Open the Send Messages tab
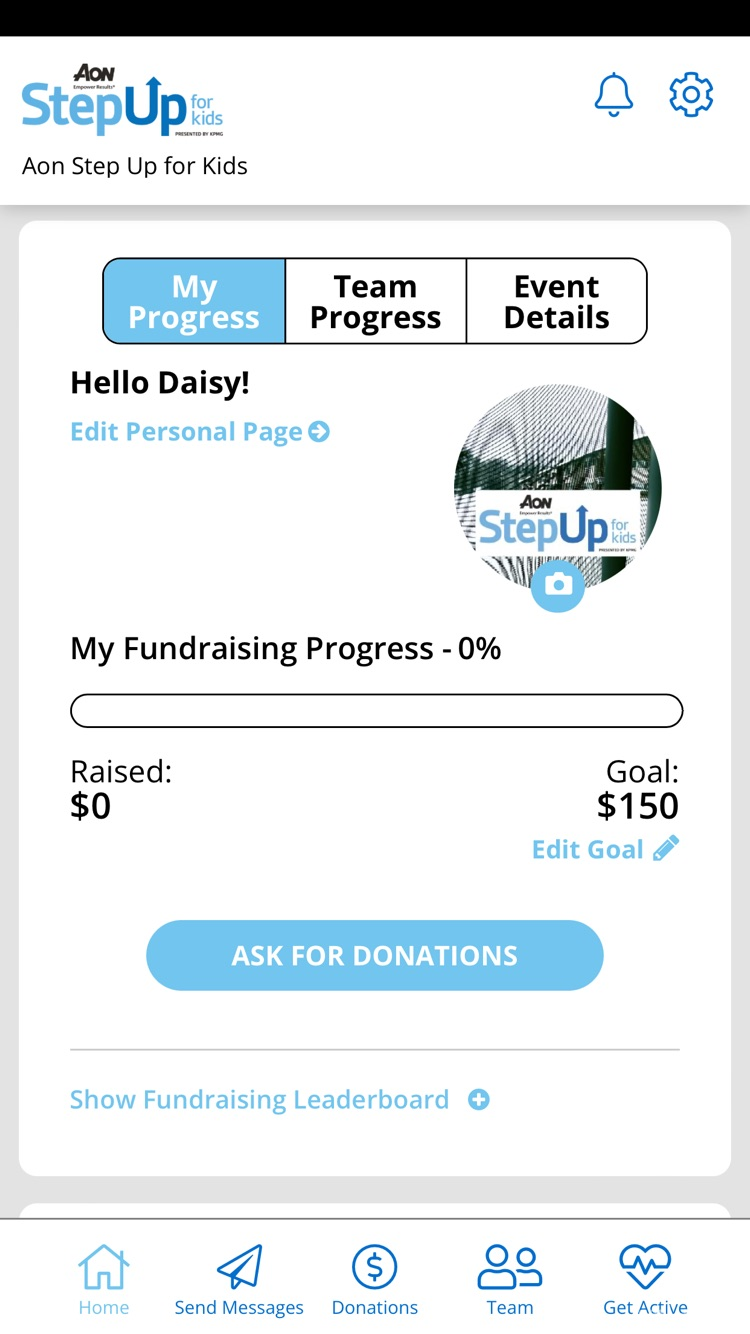The height and width of the screenshot is (1334, 750). (x=239, y=1279)
